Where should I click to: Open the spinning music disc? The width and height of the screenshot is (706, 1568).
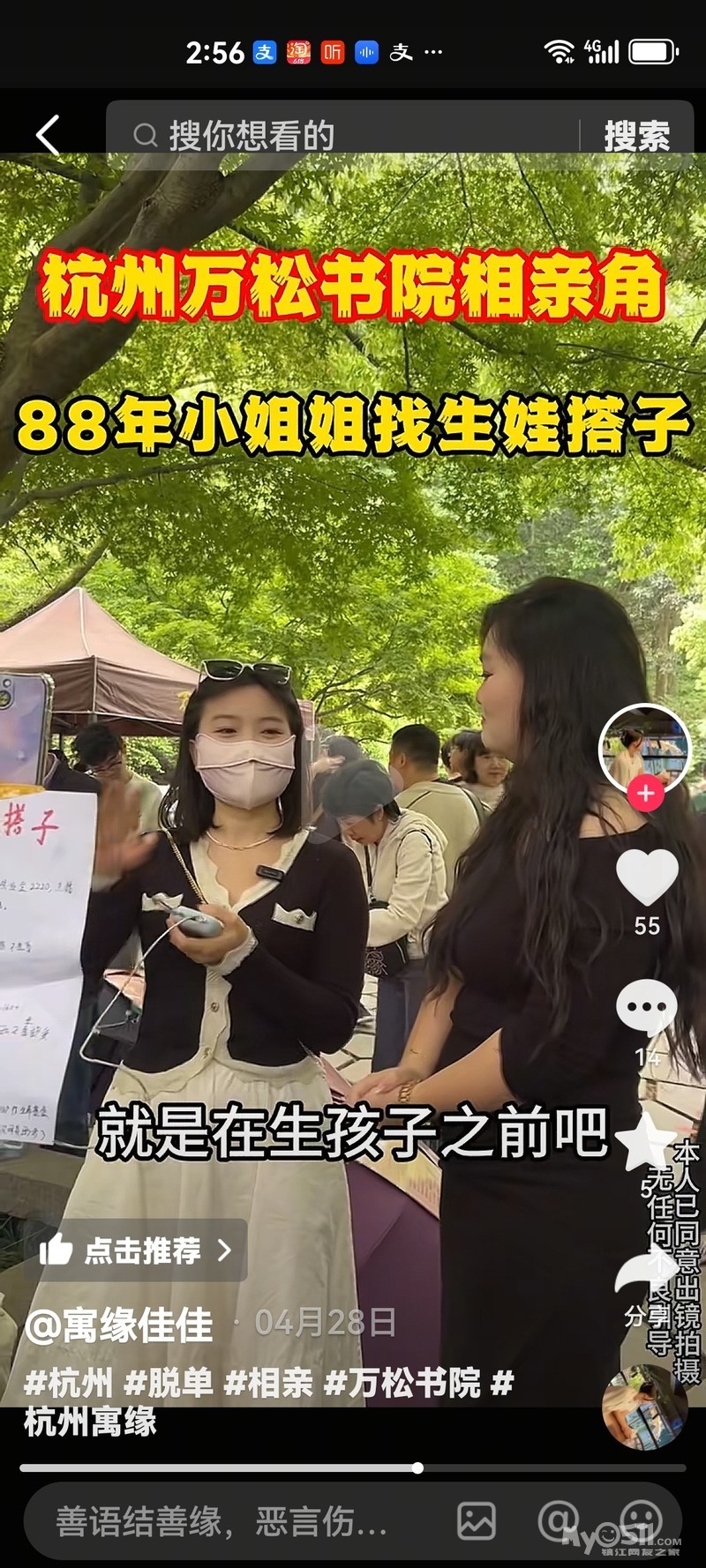pos(644,1406)
